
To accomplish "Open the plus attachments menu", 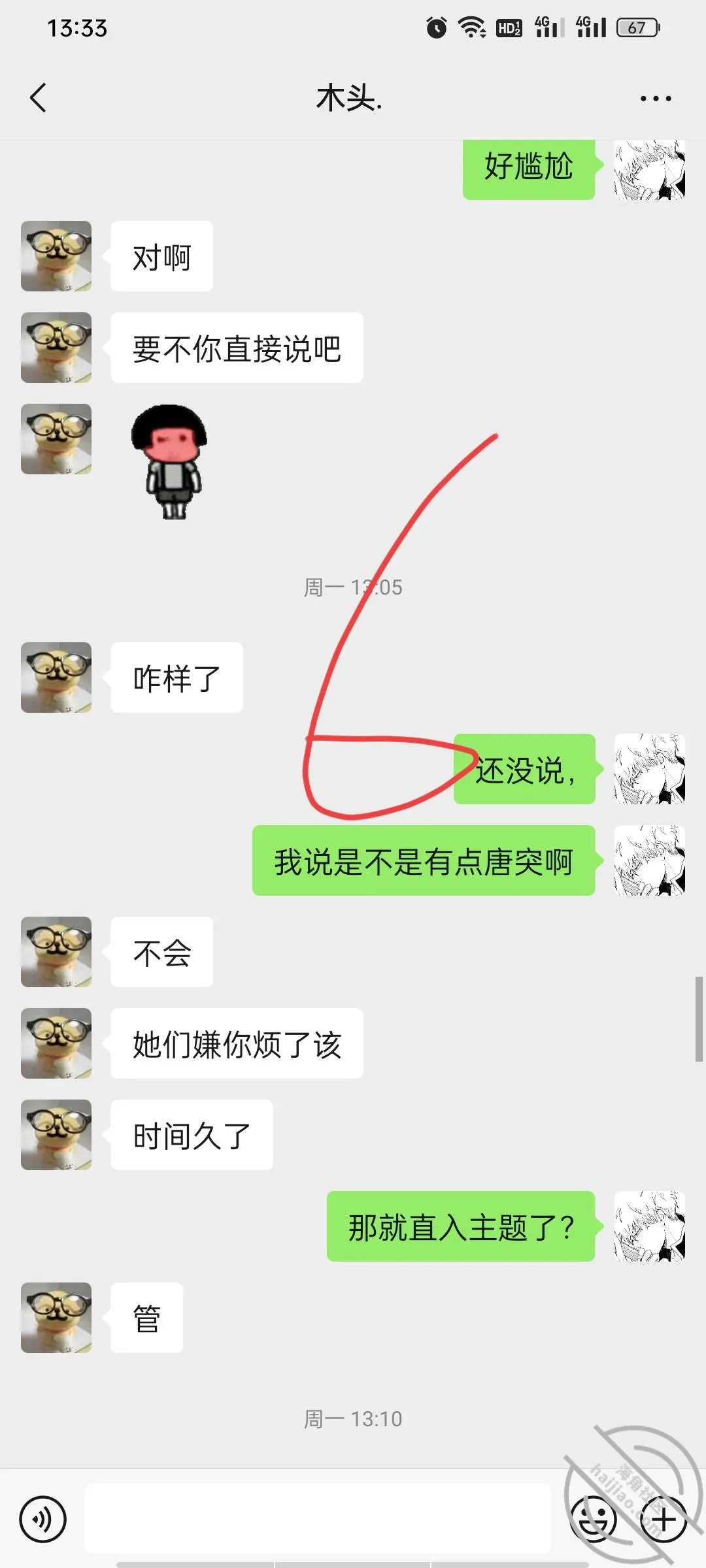I will click(x=664, y=1519).
